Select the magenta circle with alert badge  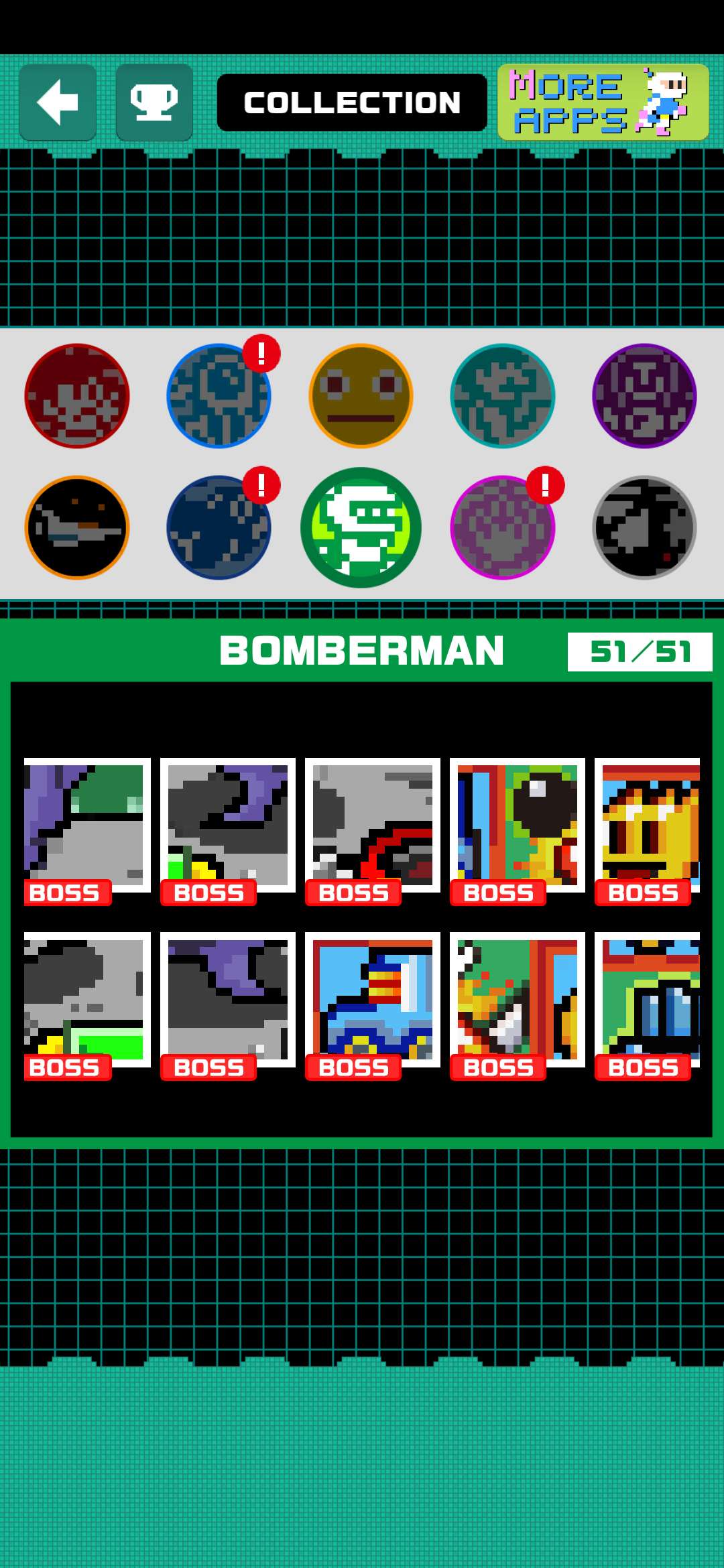click(503, 527)
